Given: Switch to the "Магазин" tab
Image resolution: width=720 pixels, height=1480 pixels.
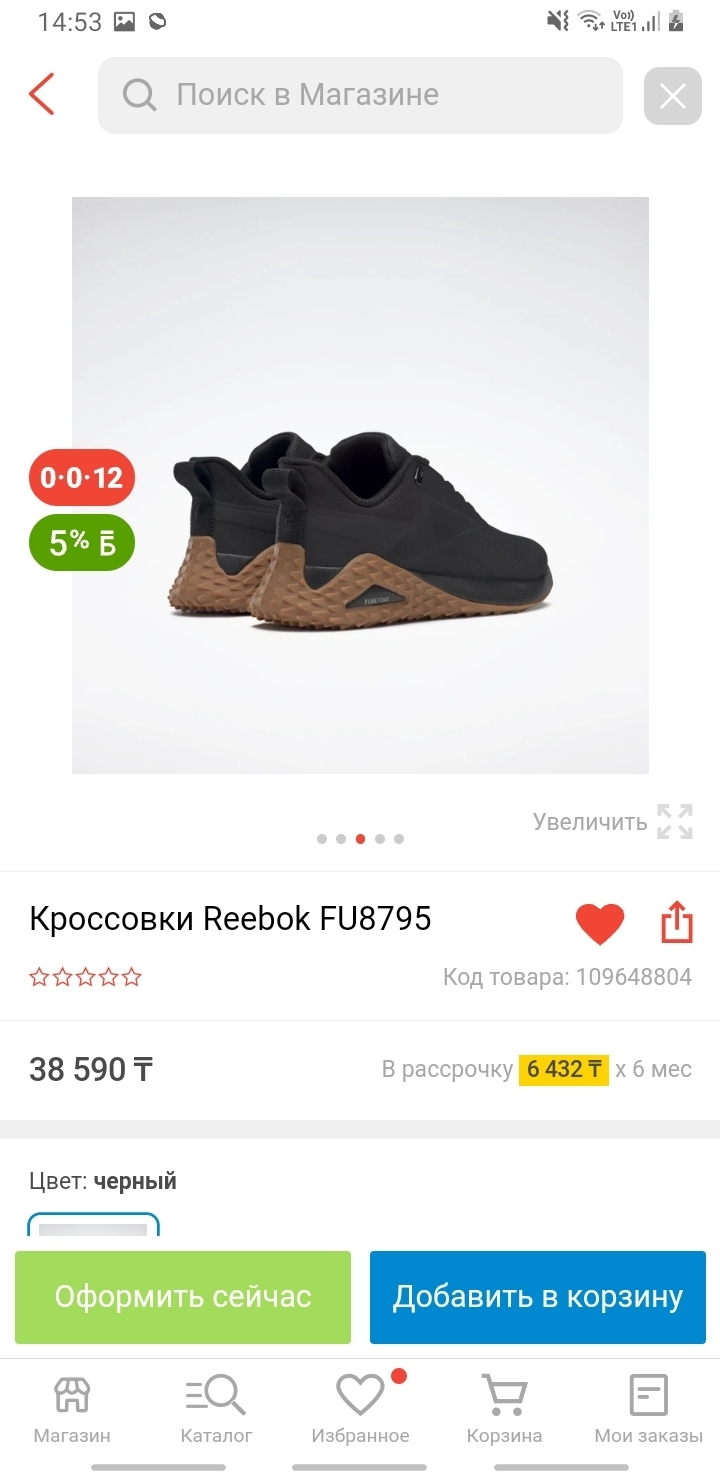Looking at the screenshot, I should pos(72,1408).
